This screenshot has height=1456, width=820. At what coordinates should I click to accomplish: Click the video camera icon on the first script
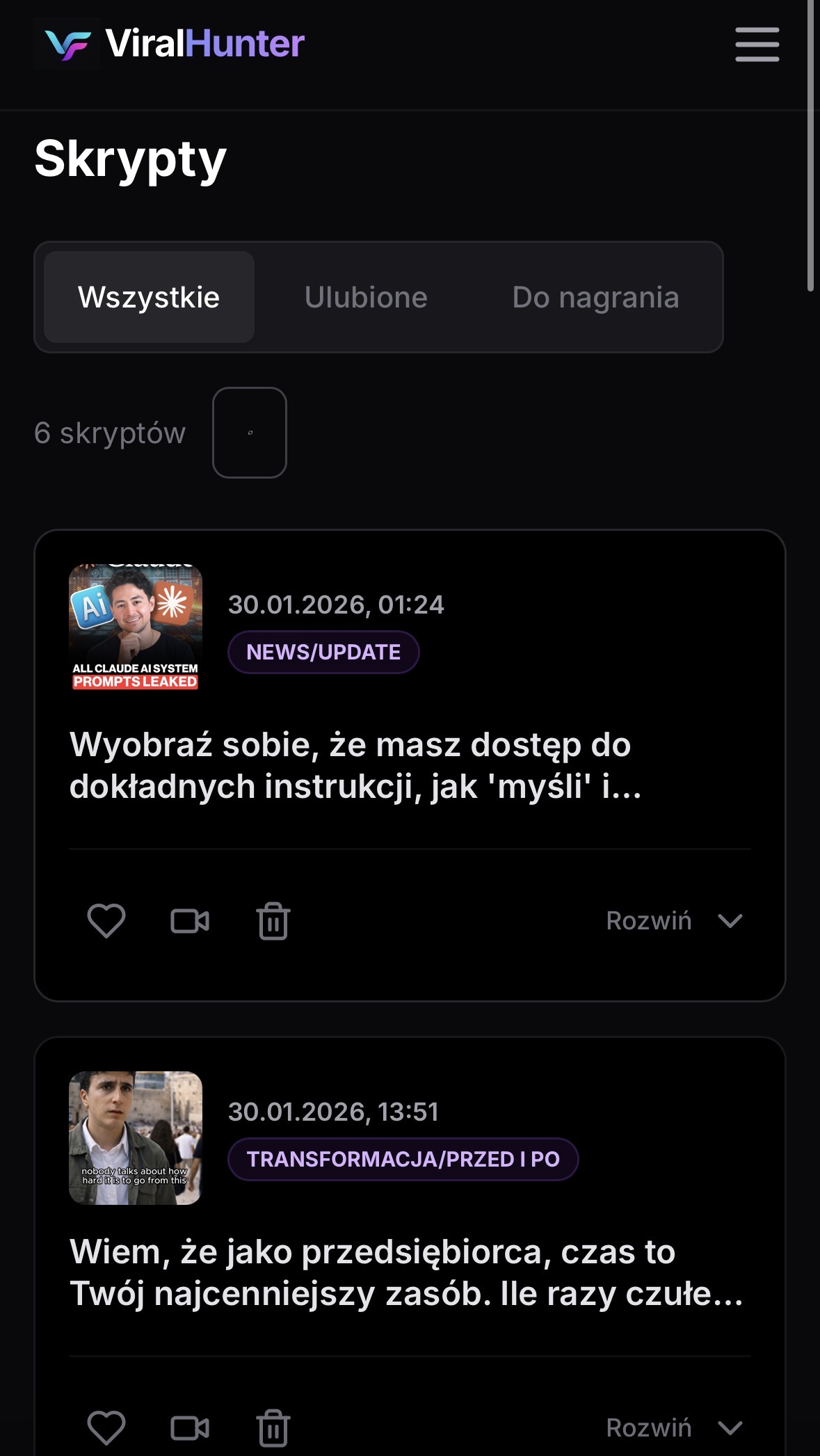click(189, 921)
